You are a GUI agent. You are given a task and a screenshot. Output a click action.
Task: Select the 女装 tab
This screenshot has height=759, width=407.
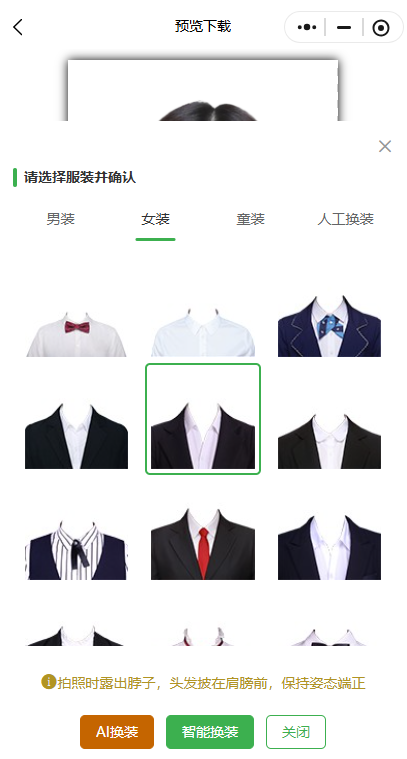click(x=155, y=219)
